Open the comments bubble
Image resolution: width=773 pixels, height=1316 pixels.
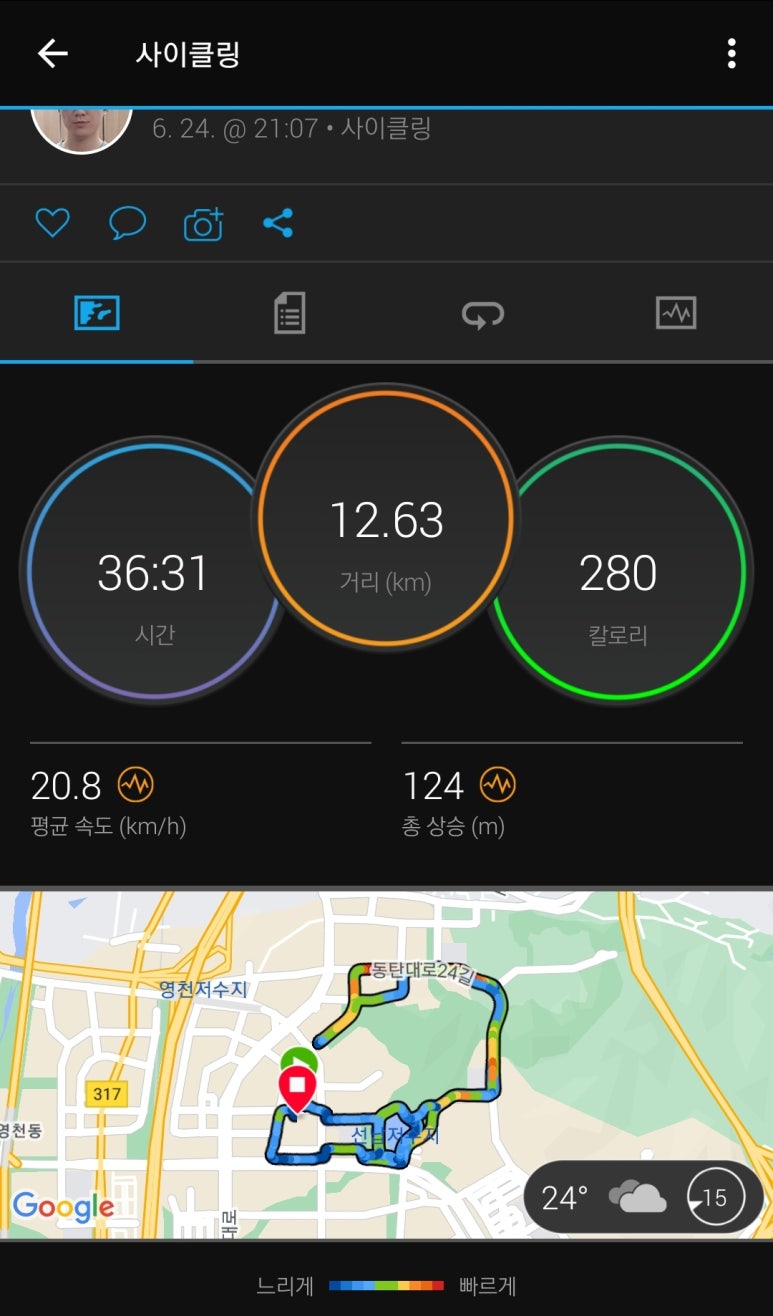[127, 223]
